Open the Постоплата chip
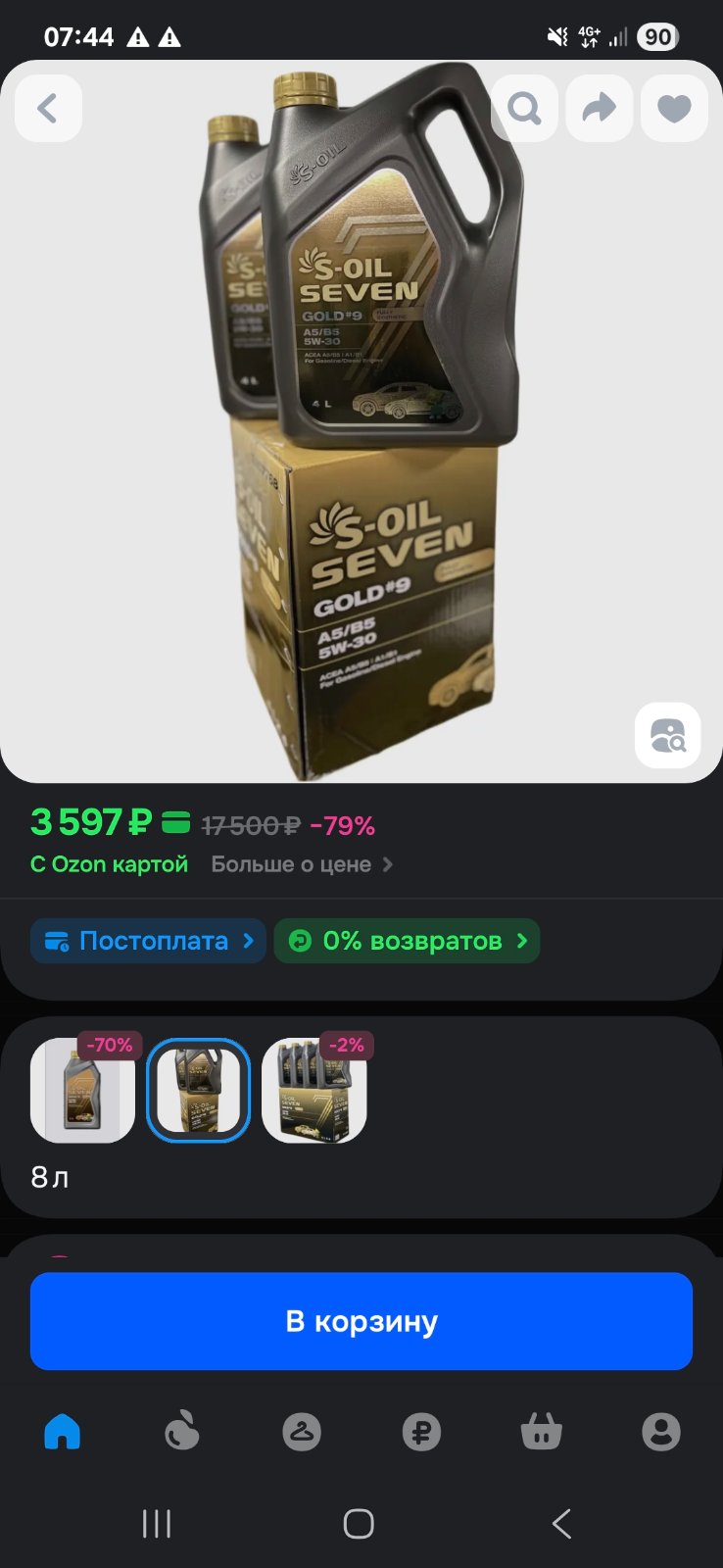The width and height of the screenshot is (723, 1568). 148,941
